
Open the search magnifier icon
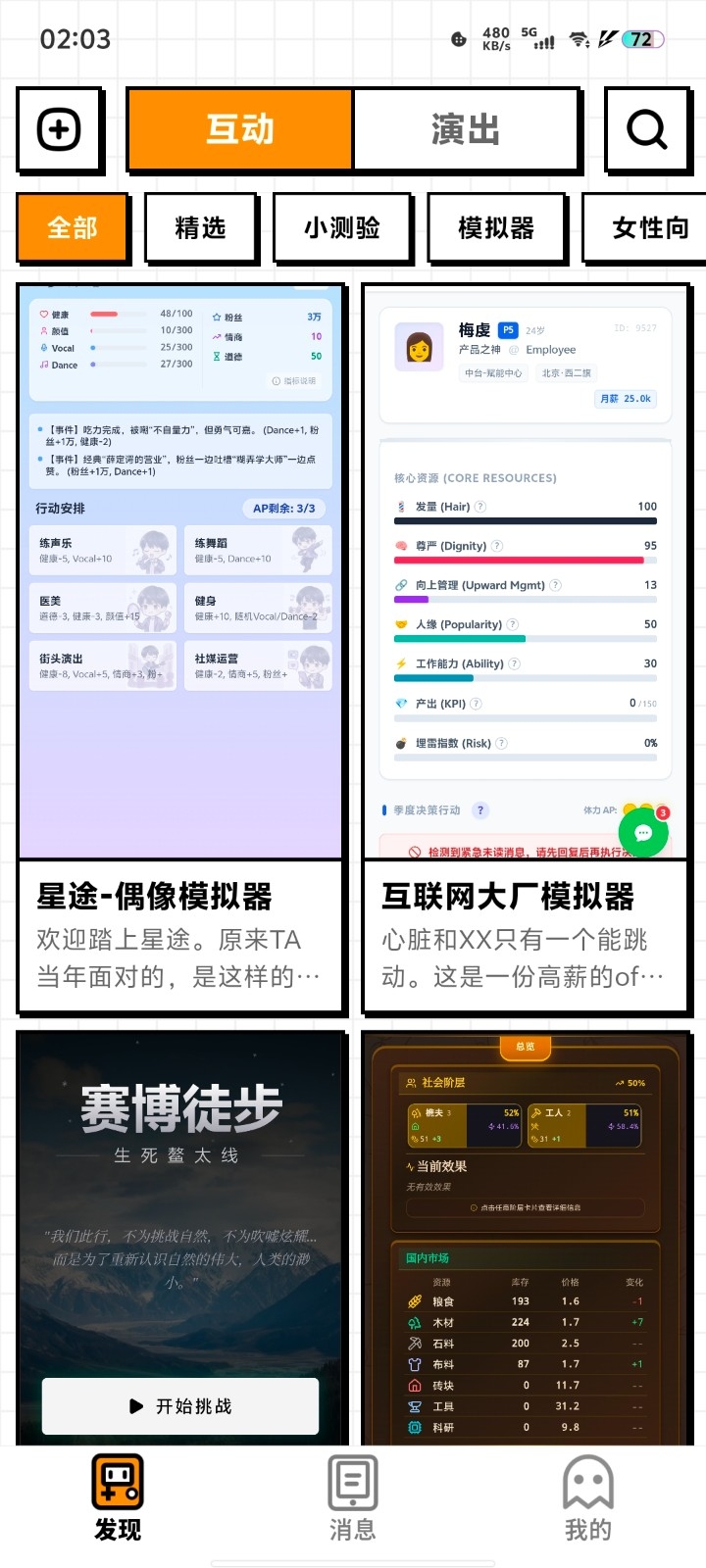tap(646, 129)
